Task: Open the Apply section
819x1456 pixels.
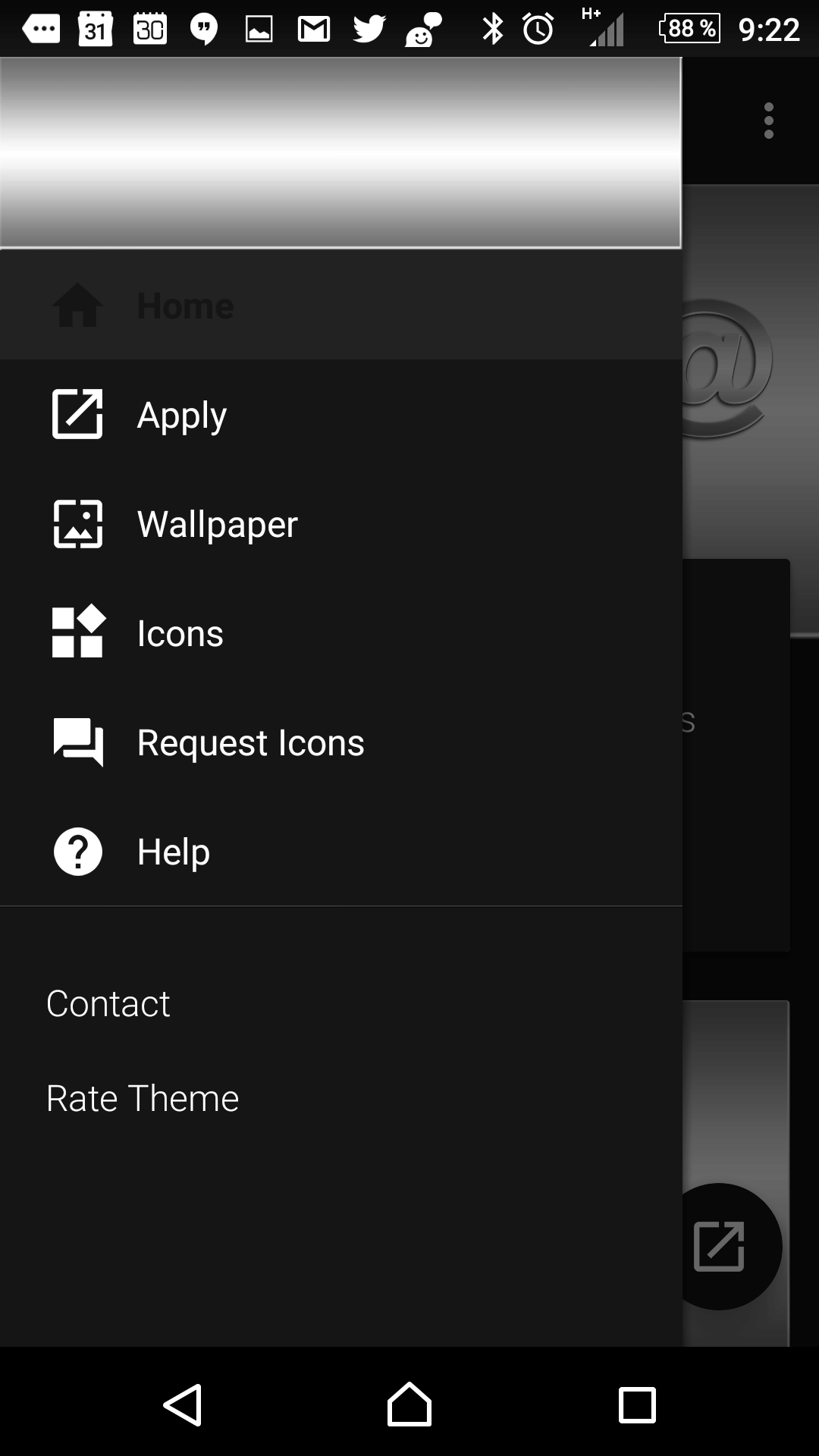Action: click(x=341, y=414)
